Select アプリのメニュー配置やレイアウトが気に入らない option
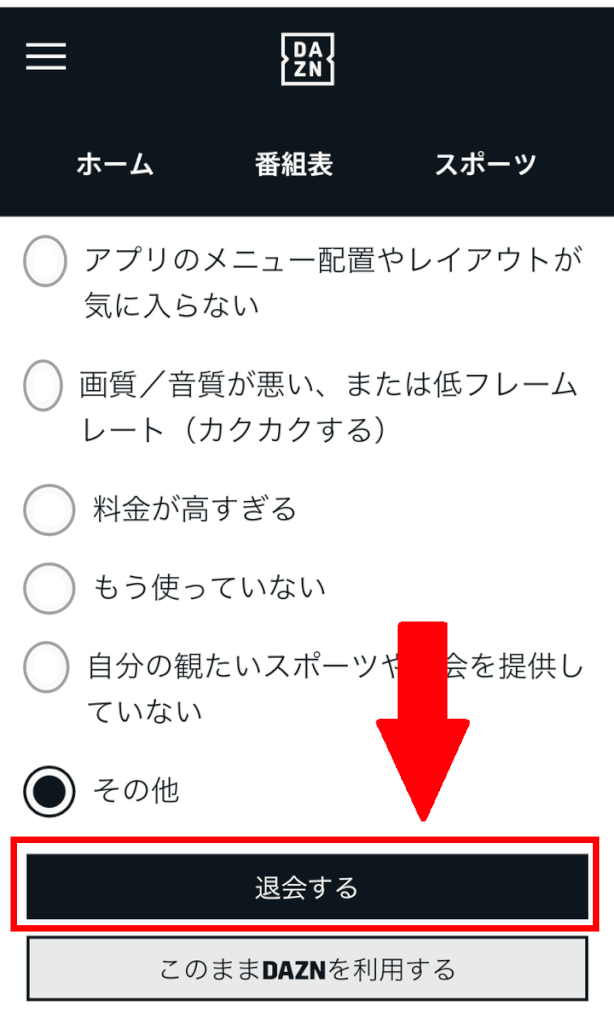The height and width of the screenshot is (1024, 614). pos(45,261)
